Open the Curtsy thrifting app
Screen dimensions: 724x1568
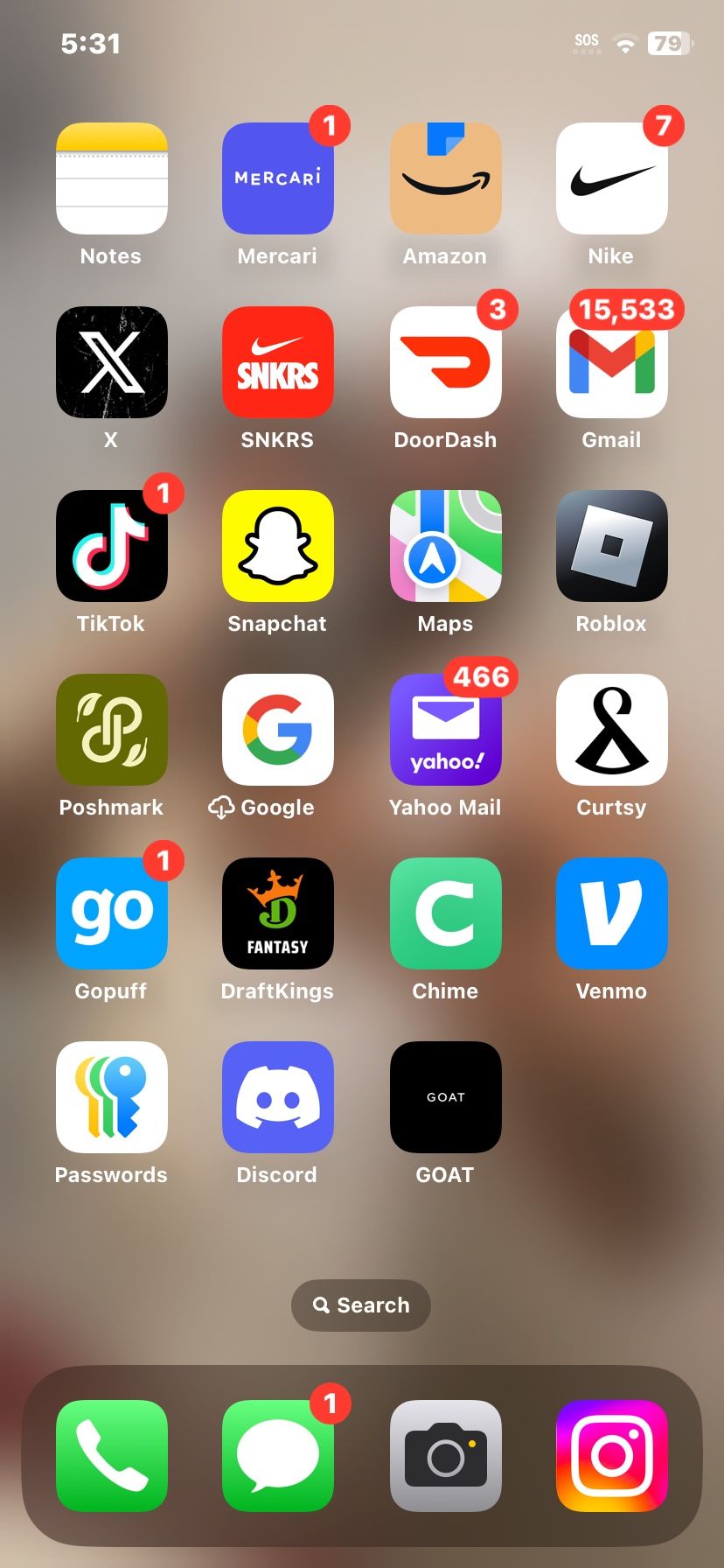[x=611, y=729]
